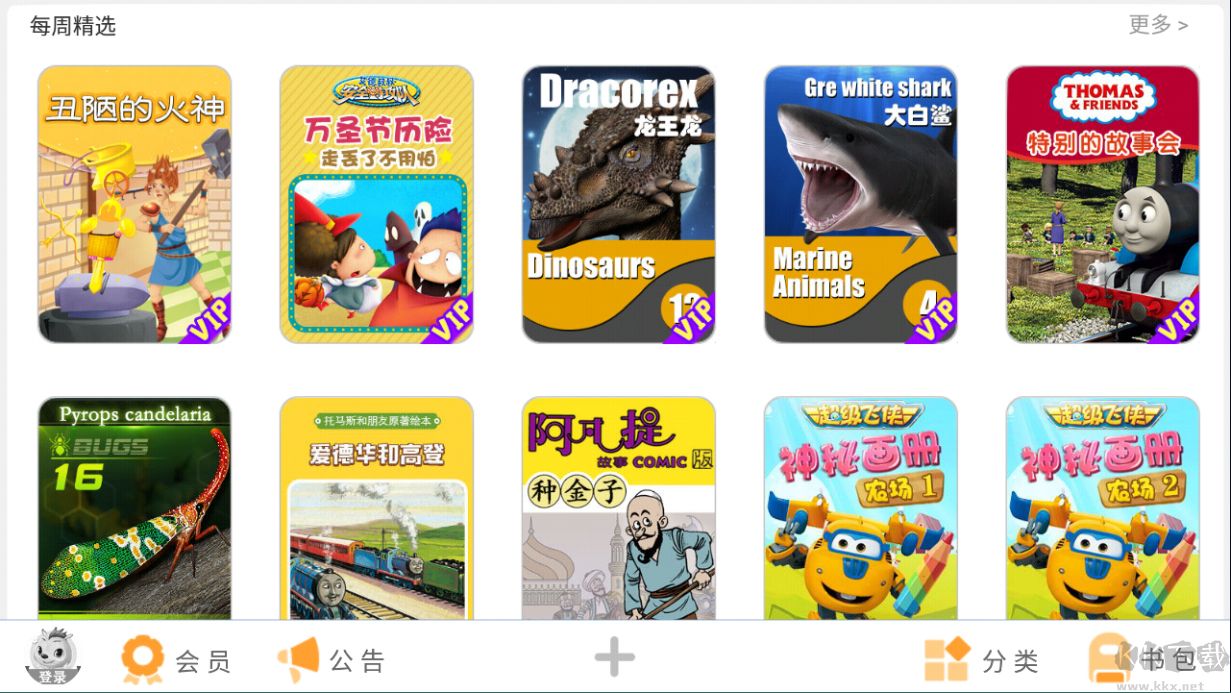The width and height of the screenshot is (1231, 693).
Task: Open 更多 to see more weekly picks
Action: 1158,25
